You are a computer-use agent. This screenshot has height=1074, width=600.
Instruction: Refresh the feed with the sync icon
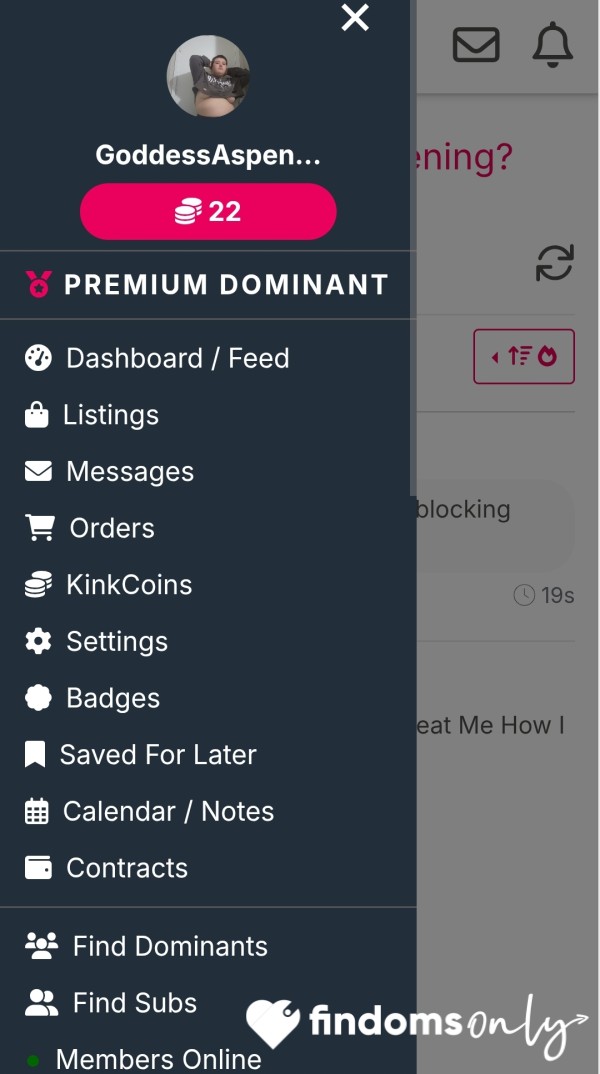(x=554, y=263)
